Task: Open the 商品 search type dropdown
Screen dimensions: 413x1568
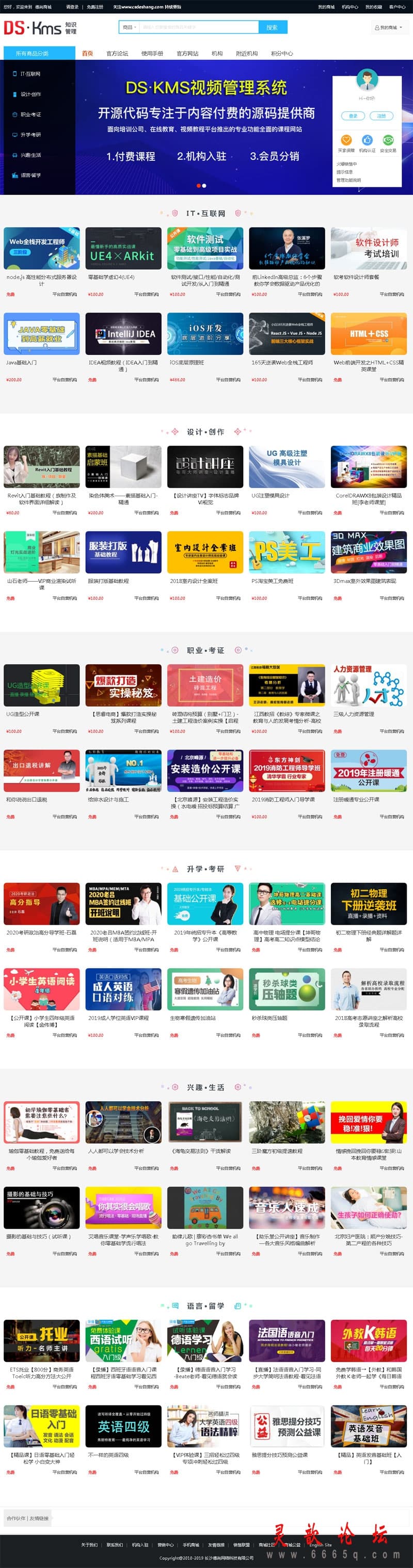Action: [x=128, y=27]
